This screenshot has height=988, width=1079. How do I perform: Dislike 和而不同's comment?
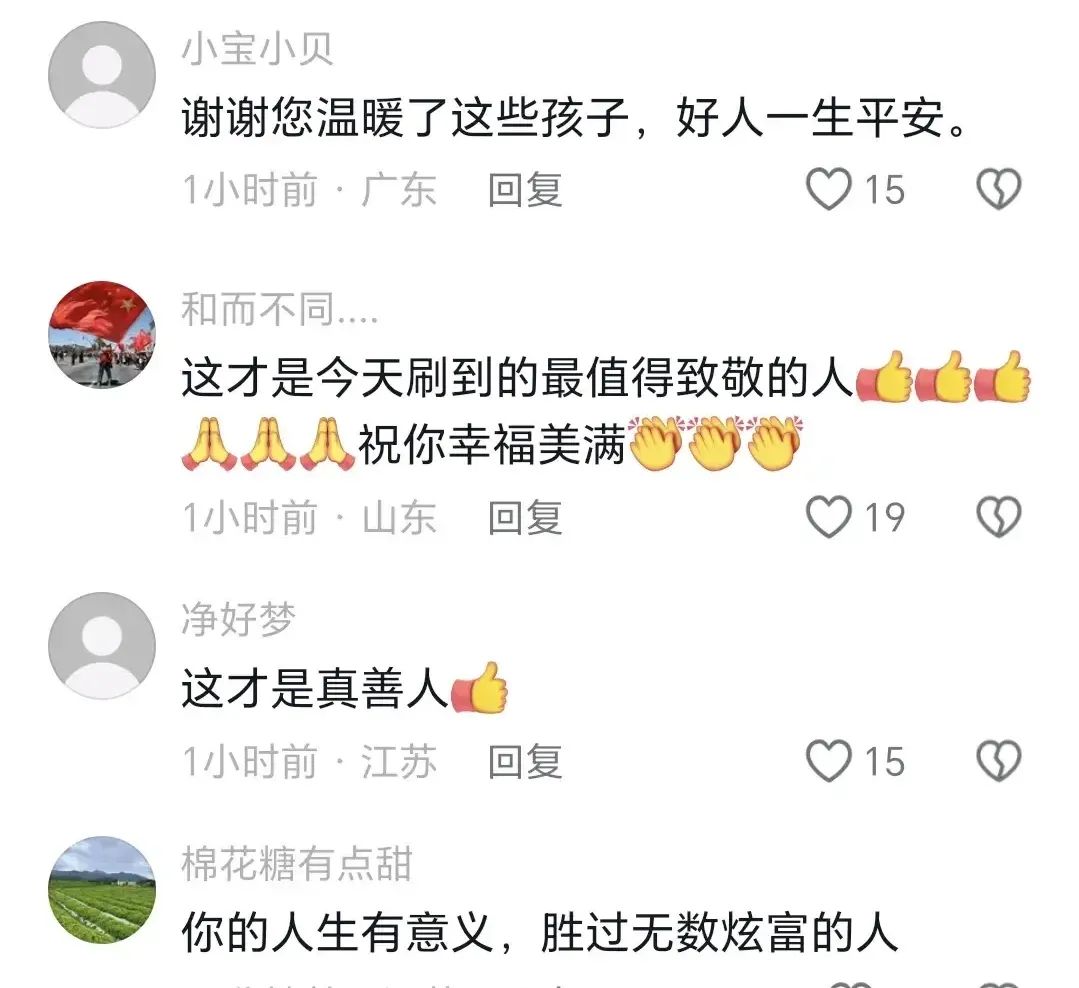coord(998,517)
